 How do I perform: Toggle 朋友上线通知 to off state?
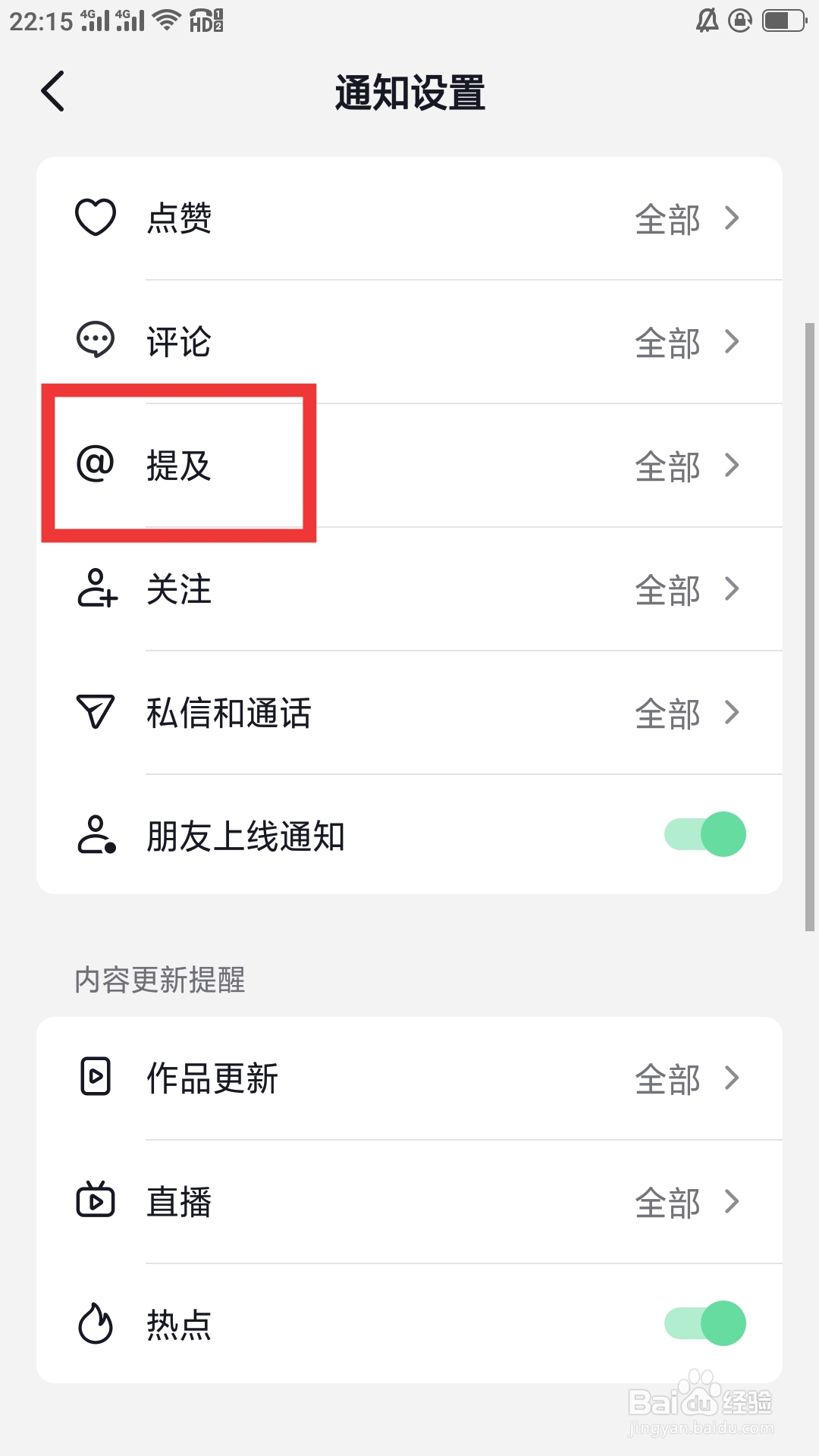(704, 833)
